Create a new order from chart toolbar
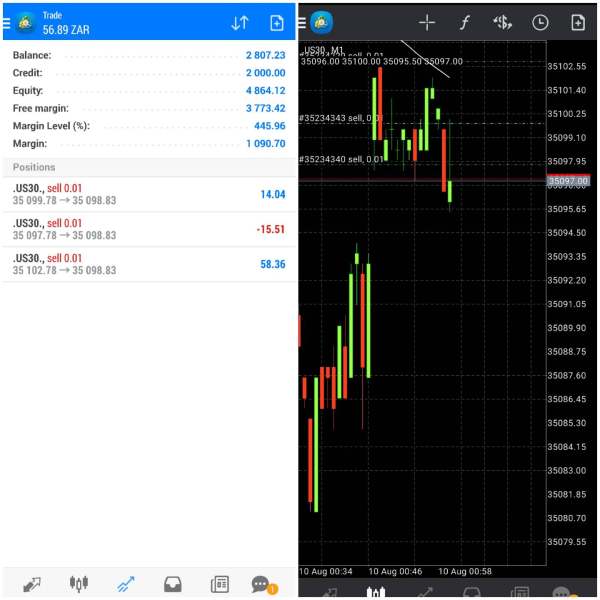This screenshot has height=600, width=600. (x=578, y=23)
